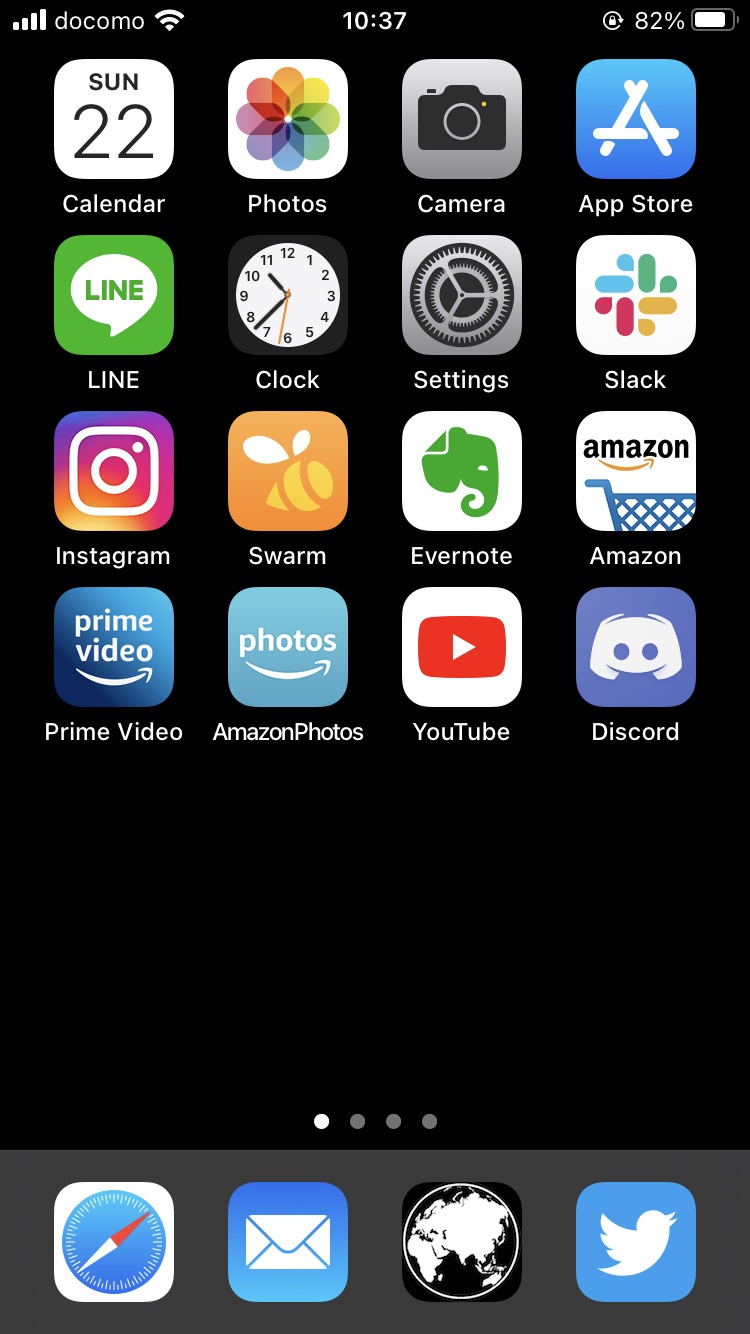Open Discord
This screenshot has height=1334, width=750.
click(x=636, y=647)
